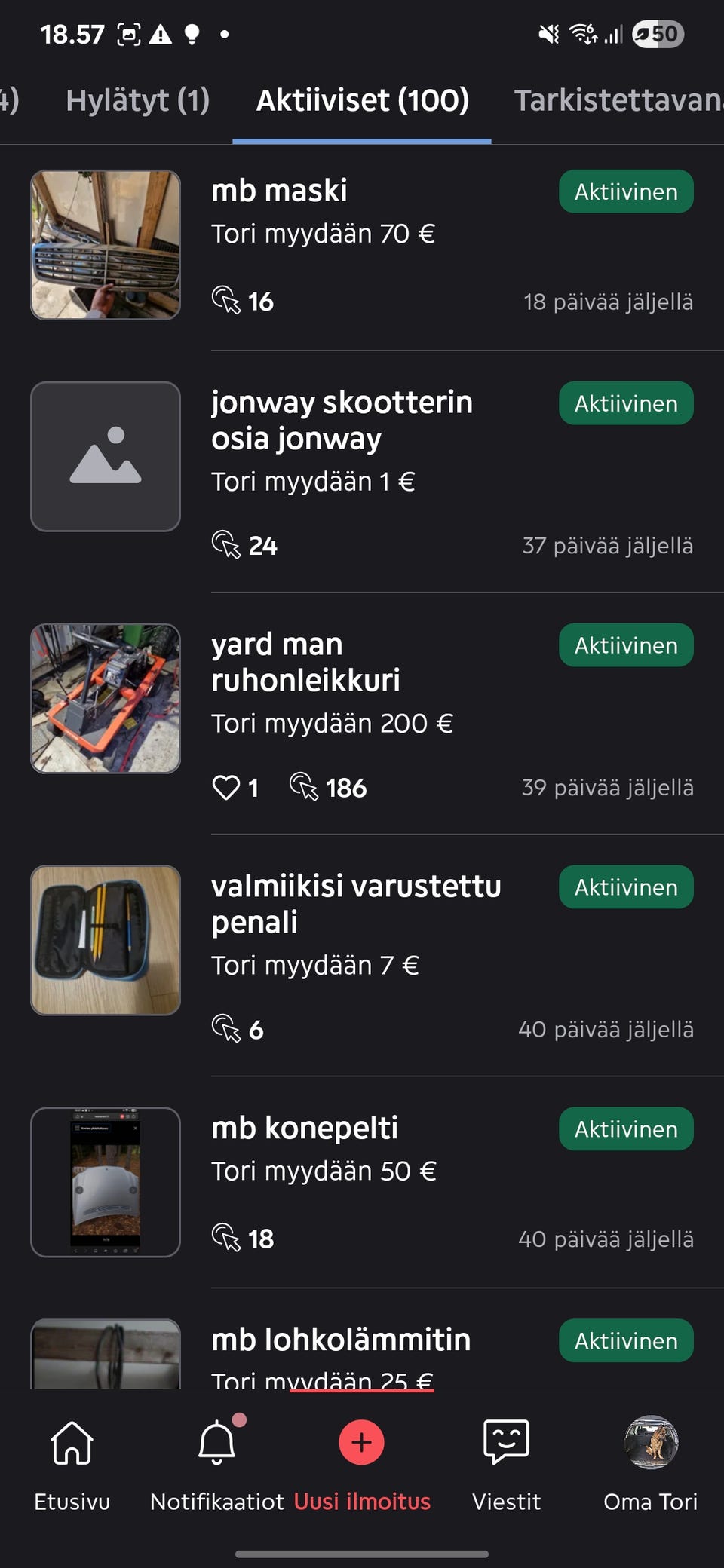Open the mb lohkolämmitin listing
Screen dimensions: 724x1568
pos(340,1340)
